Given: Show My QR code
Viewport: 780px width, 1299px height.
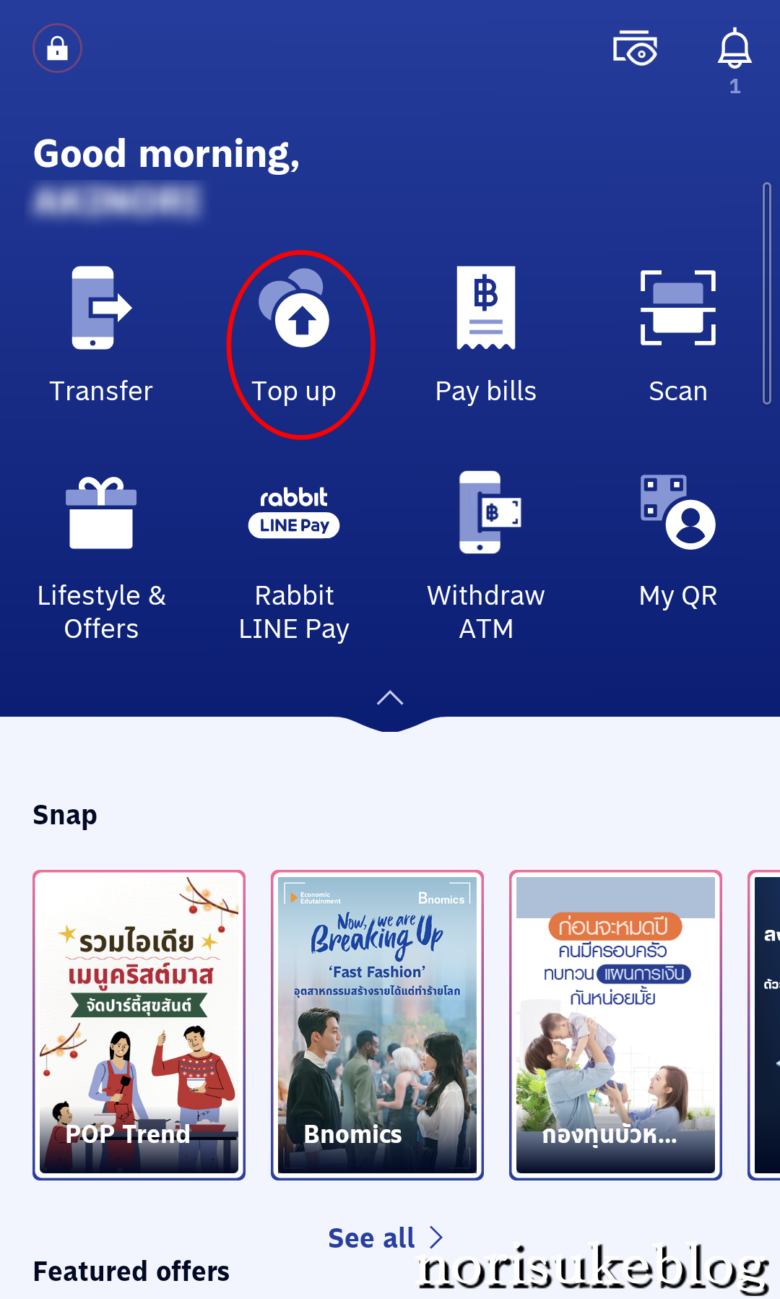Looking at the screenshot, I should pyautogui.click(x=678, y=540).
